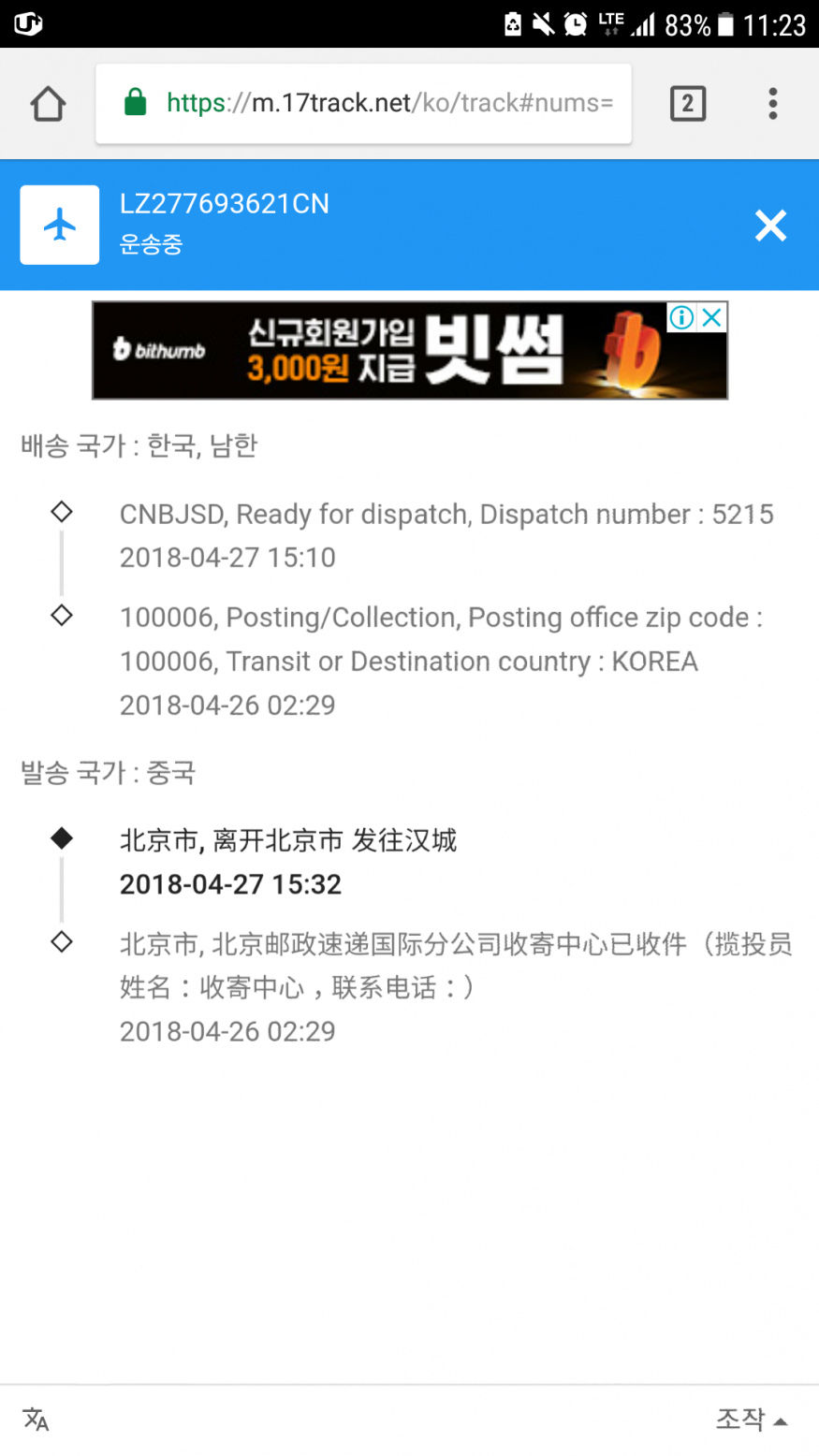The width and height of the screenshot is (819, 1456).
Task: Go to the browser home page
Action: point(48,103)
